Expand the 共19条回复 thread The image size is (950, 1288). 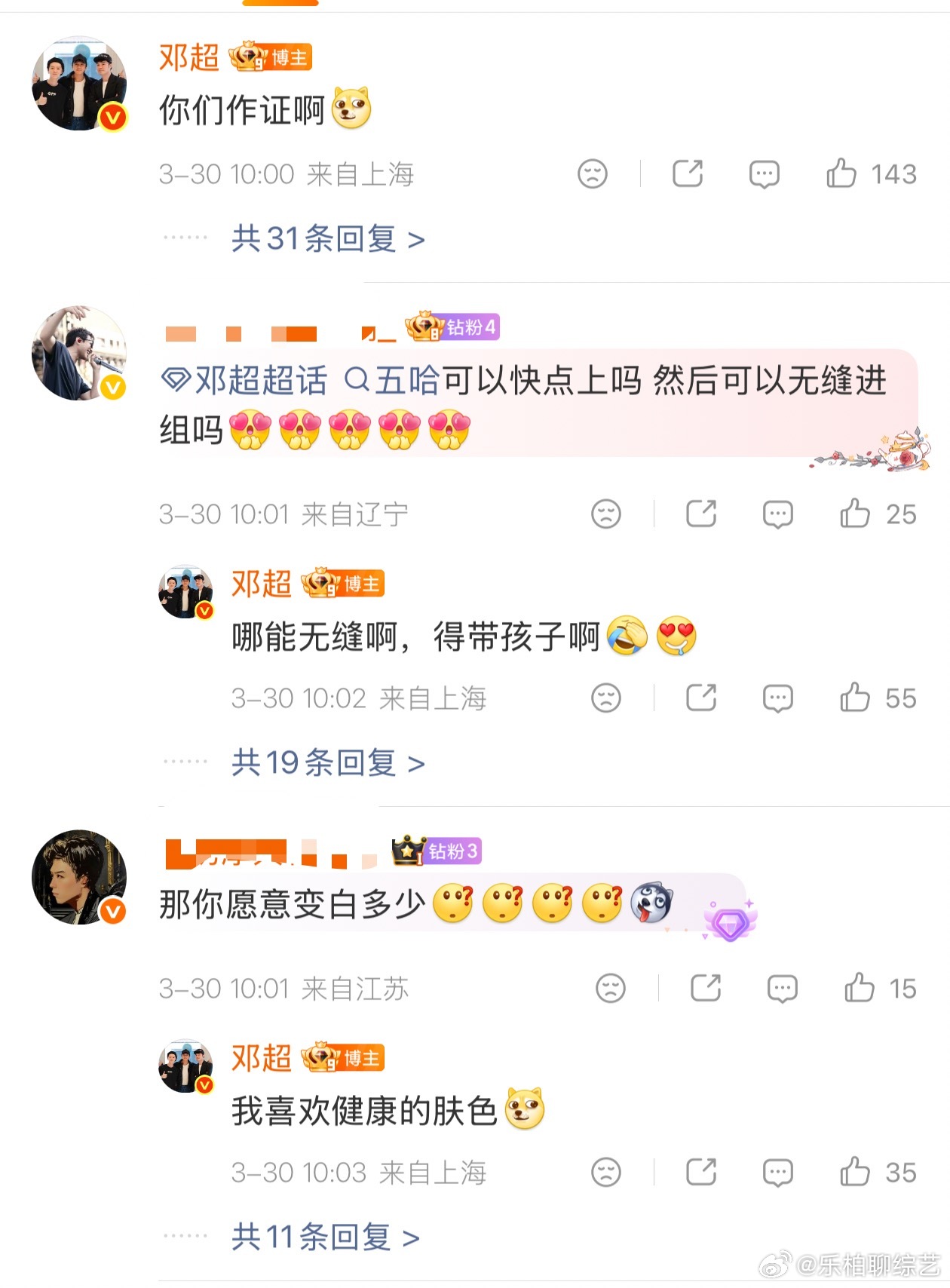pos(324,764)
